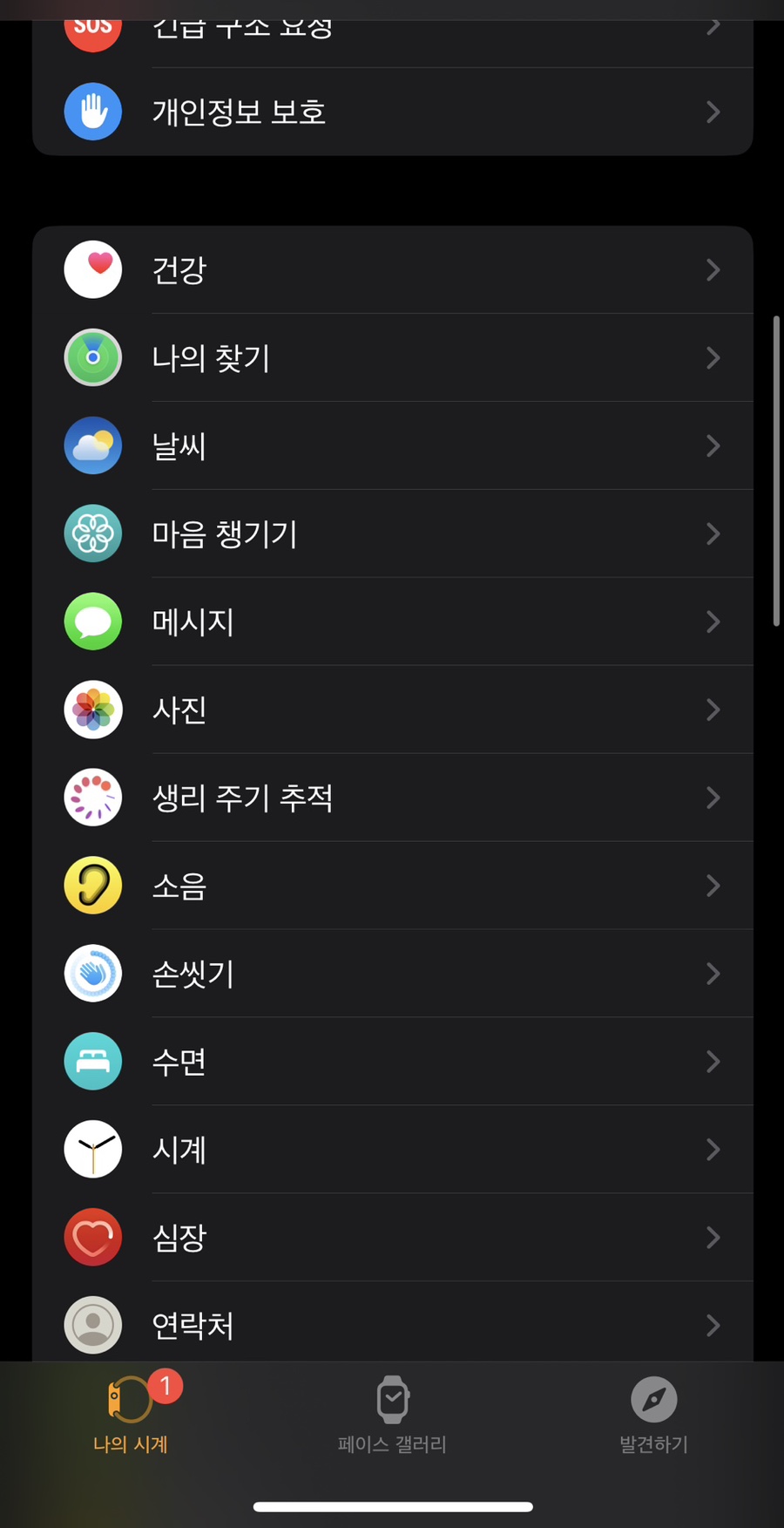Open 심장 settings
The image size is (784, 1528).
[392, 1238]
